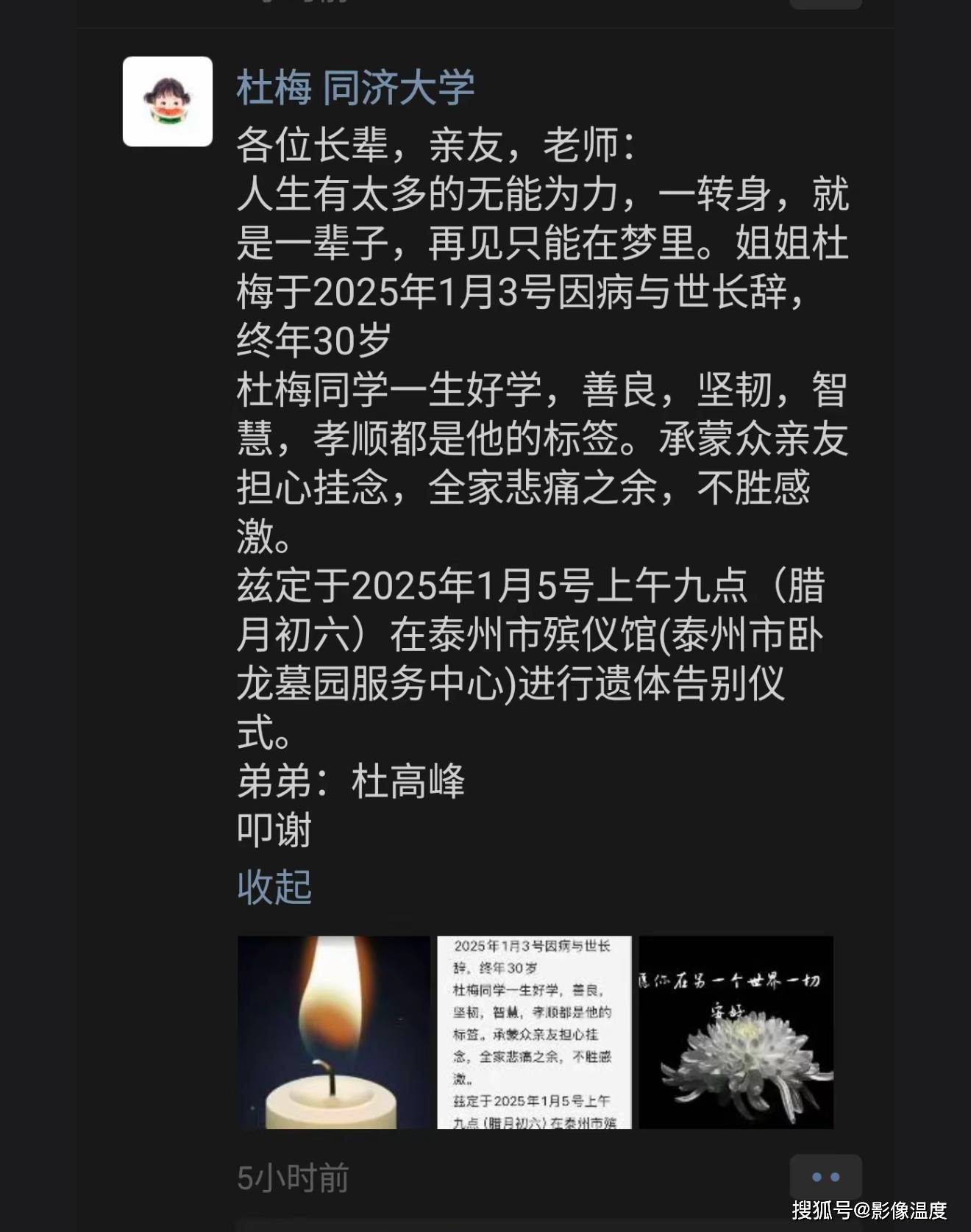The width and height of the screenshot is (971, 1232).
Task: Open the candle photo
Action: click(334, 1032)
